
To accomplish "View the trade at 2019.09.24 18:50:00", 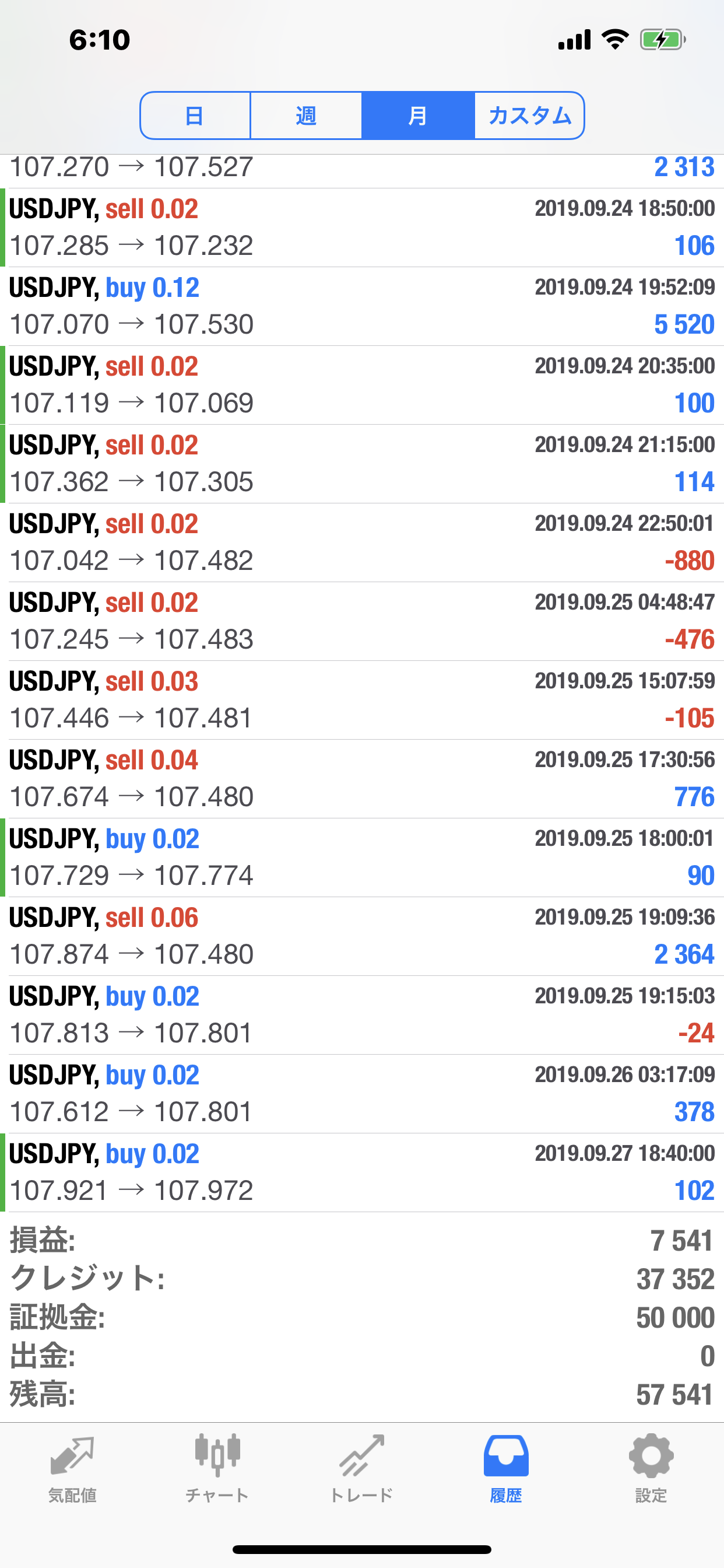I will 362,228.
